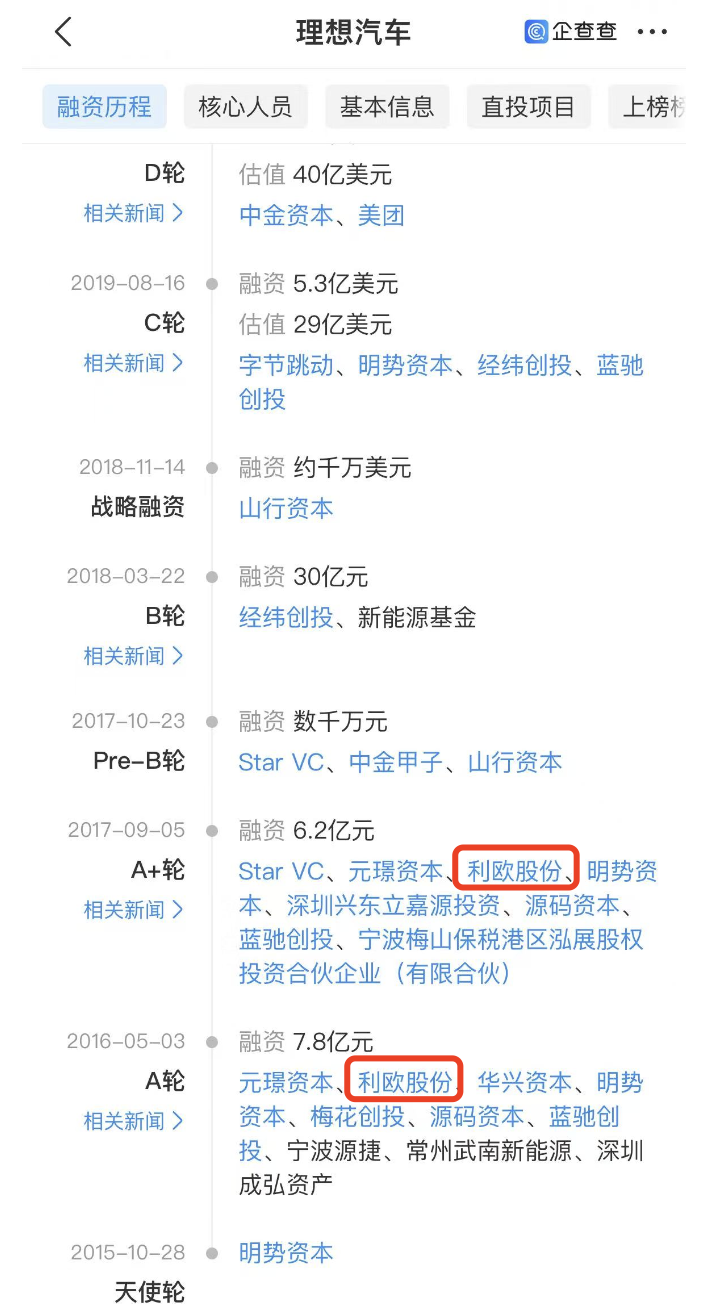Viewport: 710px width, 1314px height.
Task: Go back using the top-left arrow
Action: 63,32
